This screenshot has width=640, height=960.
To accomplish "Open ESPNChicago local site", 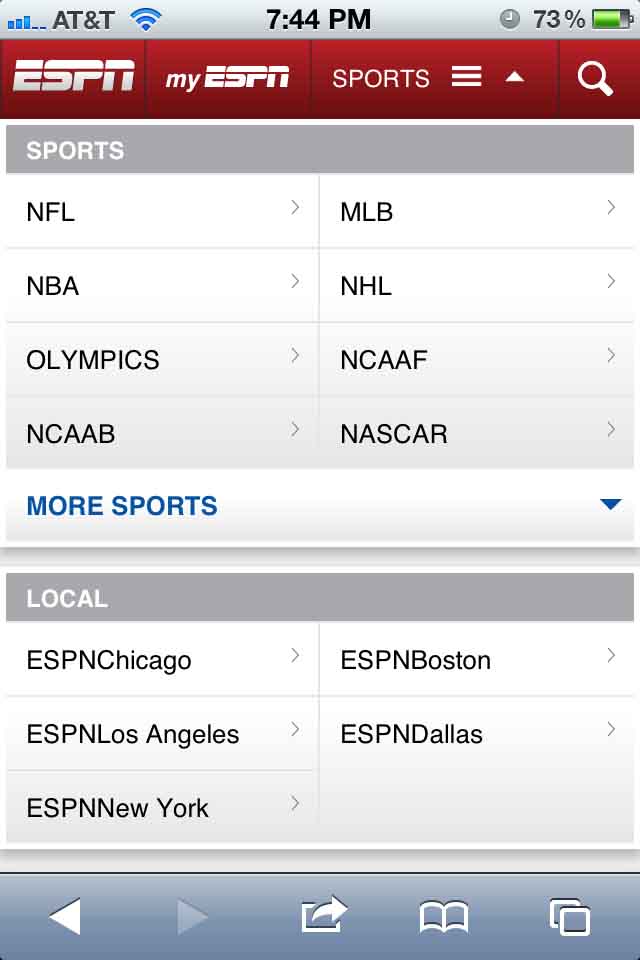I will pos(162,660).
